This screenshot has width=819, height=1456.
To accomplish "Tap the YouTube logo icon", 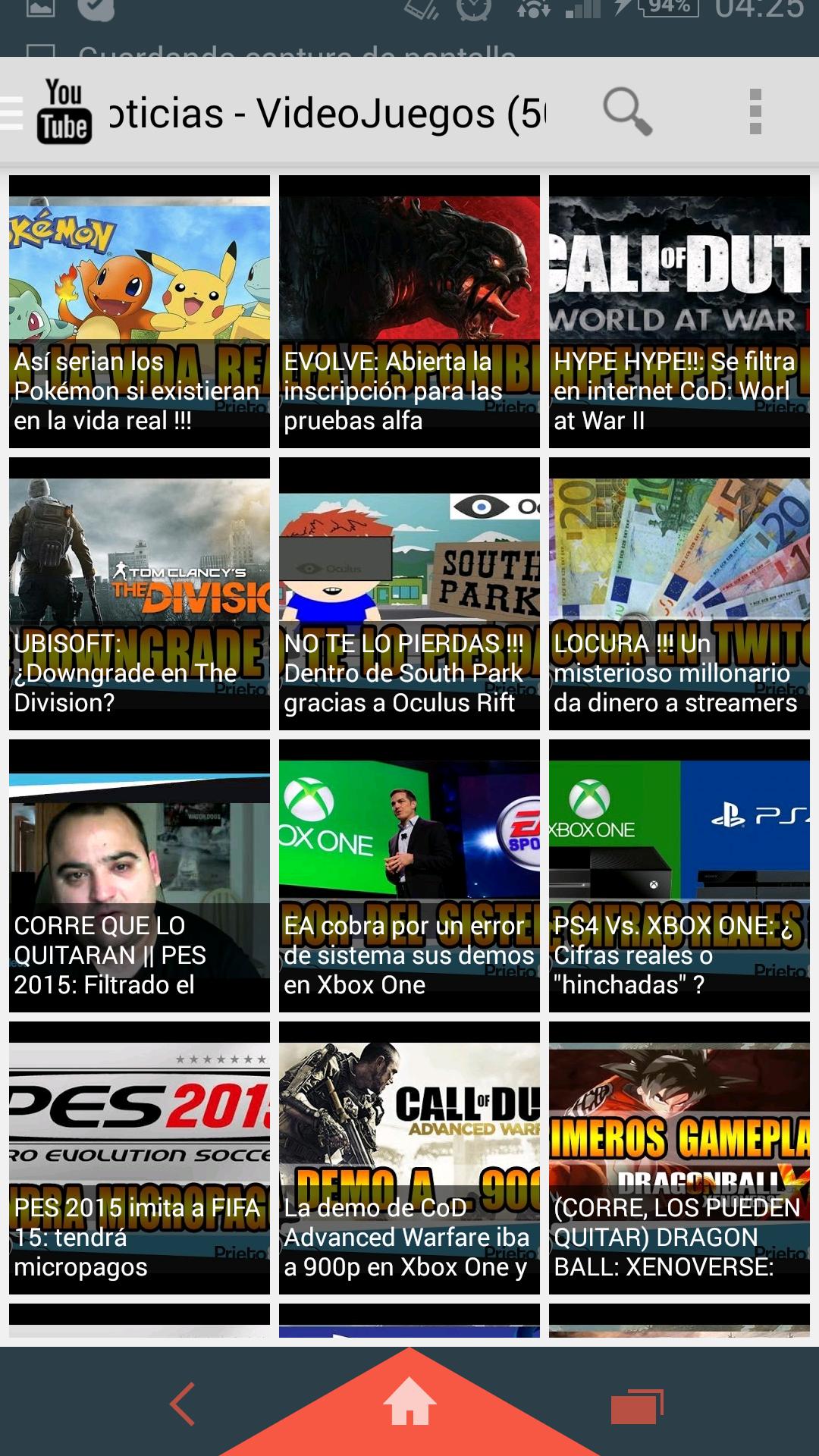I will click(x=64, y=114).
